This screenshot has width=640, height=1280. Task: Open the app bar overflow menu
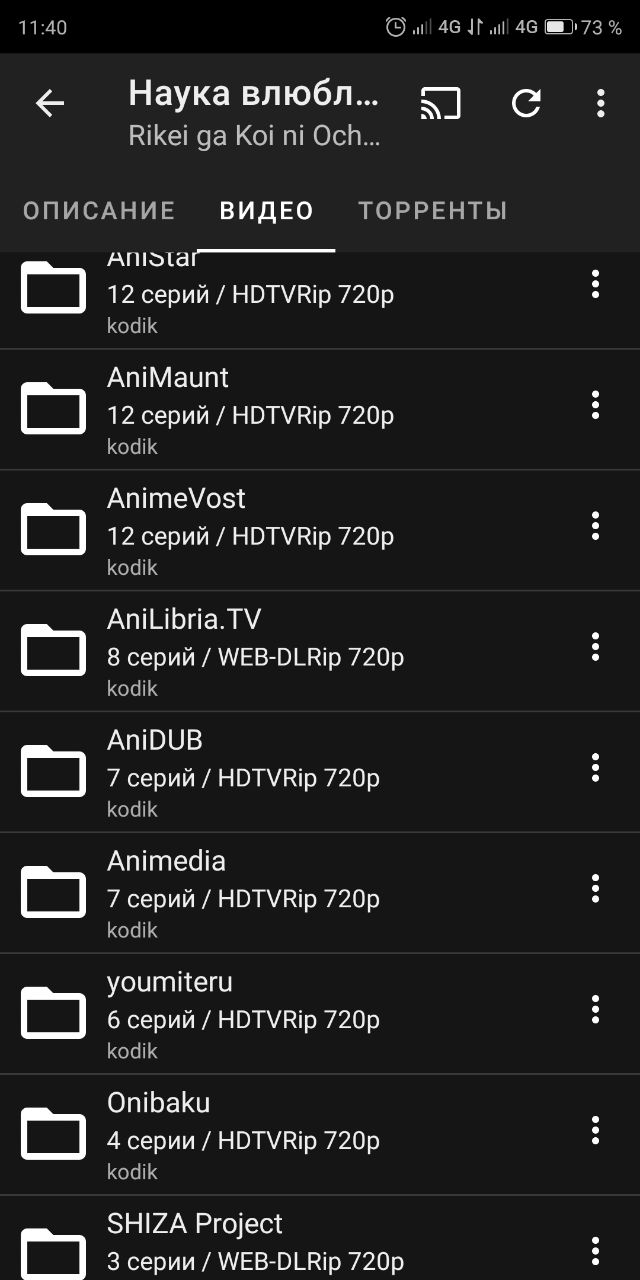tap(600, 103)
